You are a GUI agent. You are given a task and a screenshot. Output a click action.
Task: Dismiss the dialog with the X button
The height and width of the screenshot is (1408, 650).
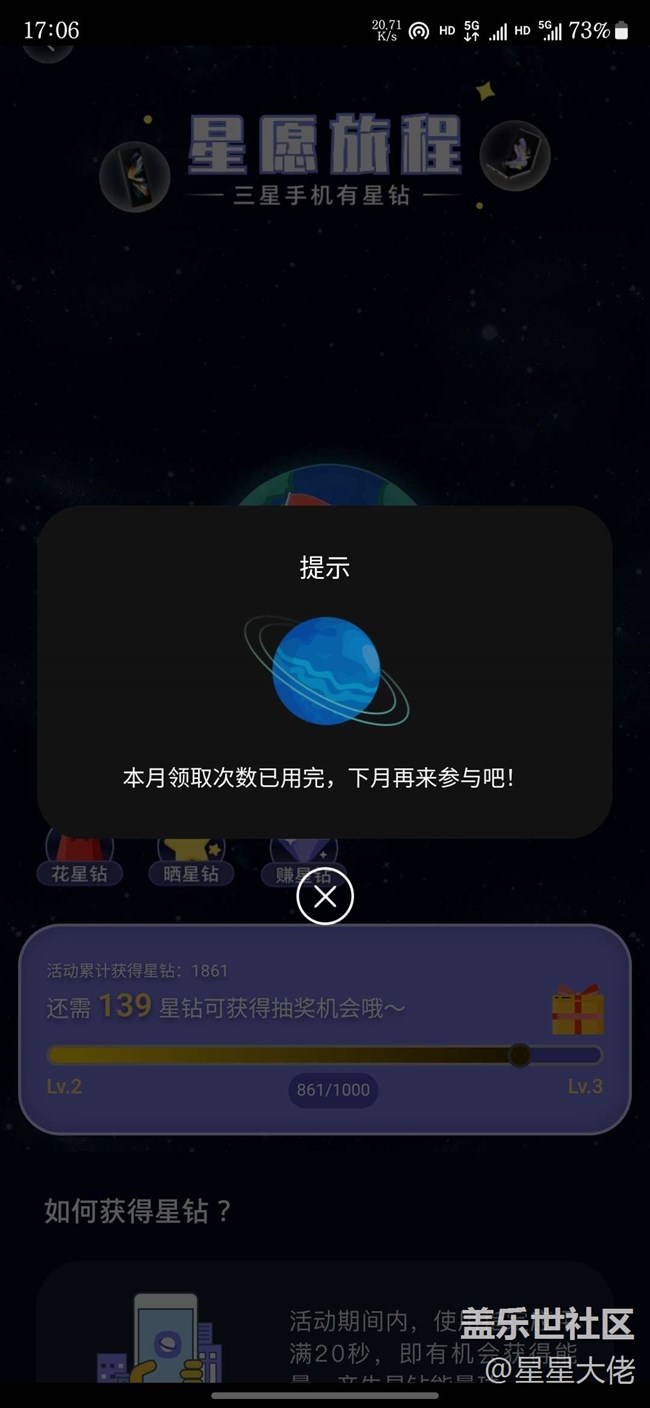[x=325, y=896]
